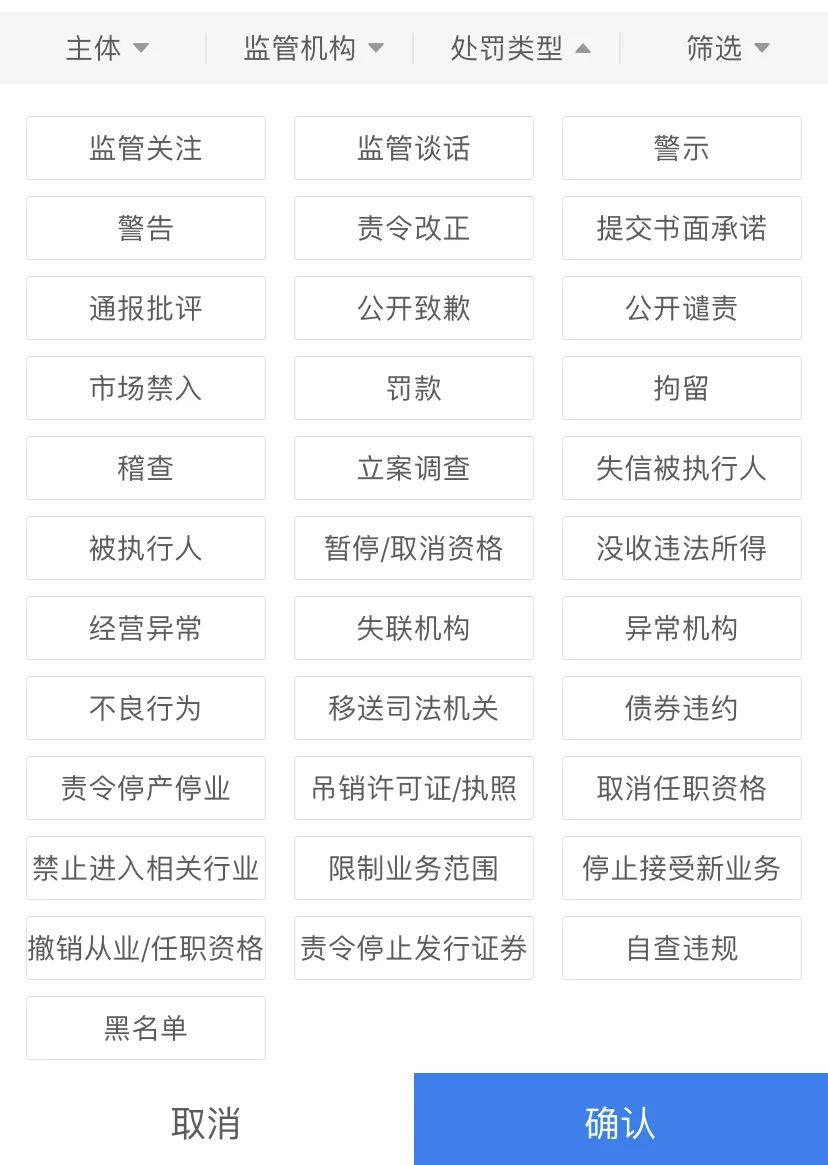Choose the 停止接受新业务 chip
Image resolution: width=828 pixels, height=1165 pixels.
(681, 868)
